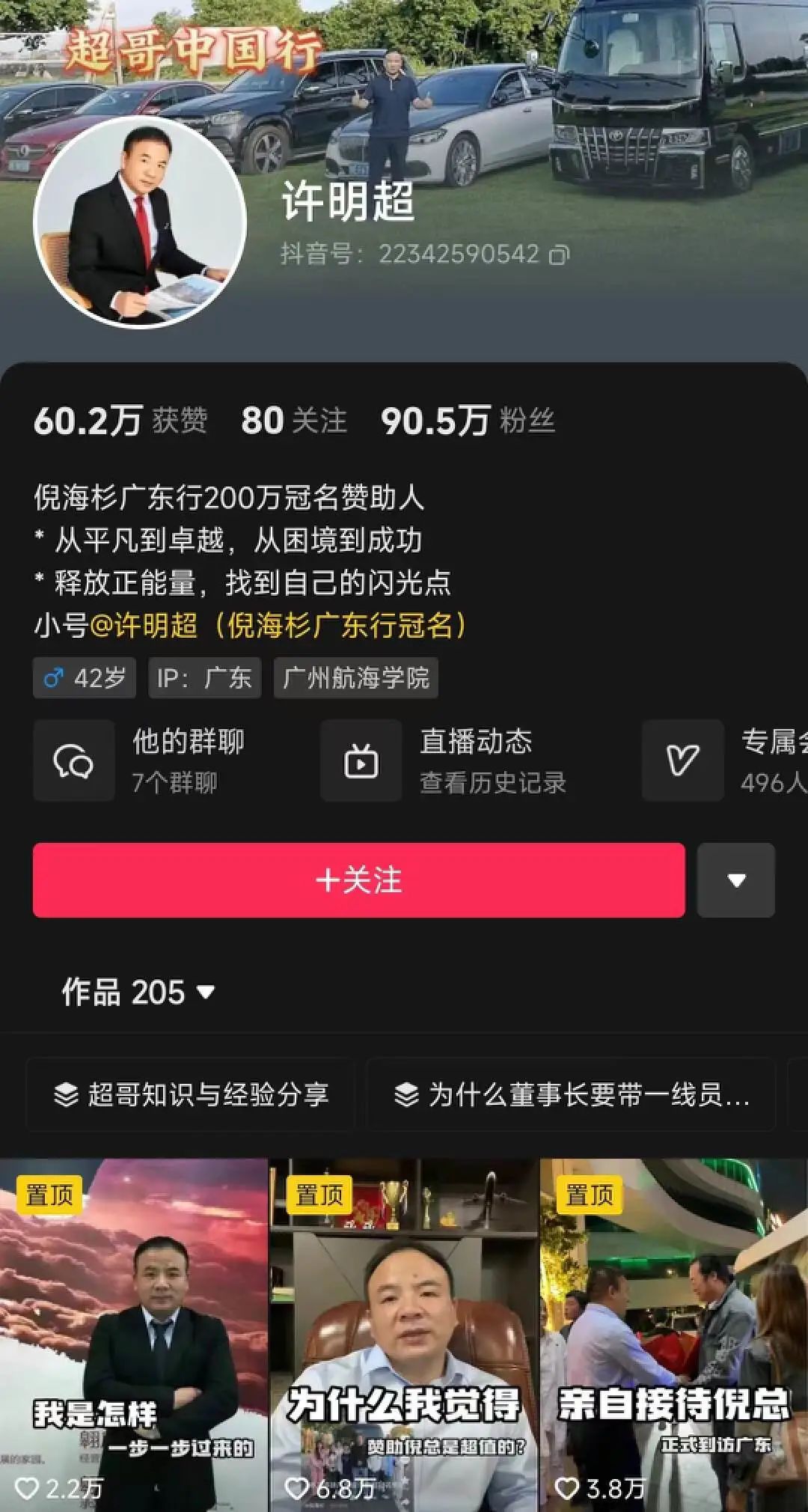808x1512 pixels.
Task: Follow this user with +关注
Action: point(358,880)
